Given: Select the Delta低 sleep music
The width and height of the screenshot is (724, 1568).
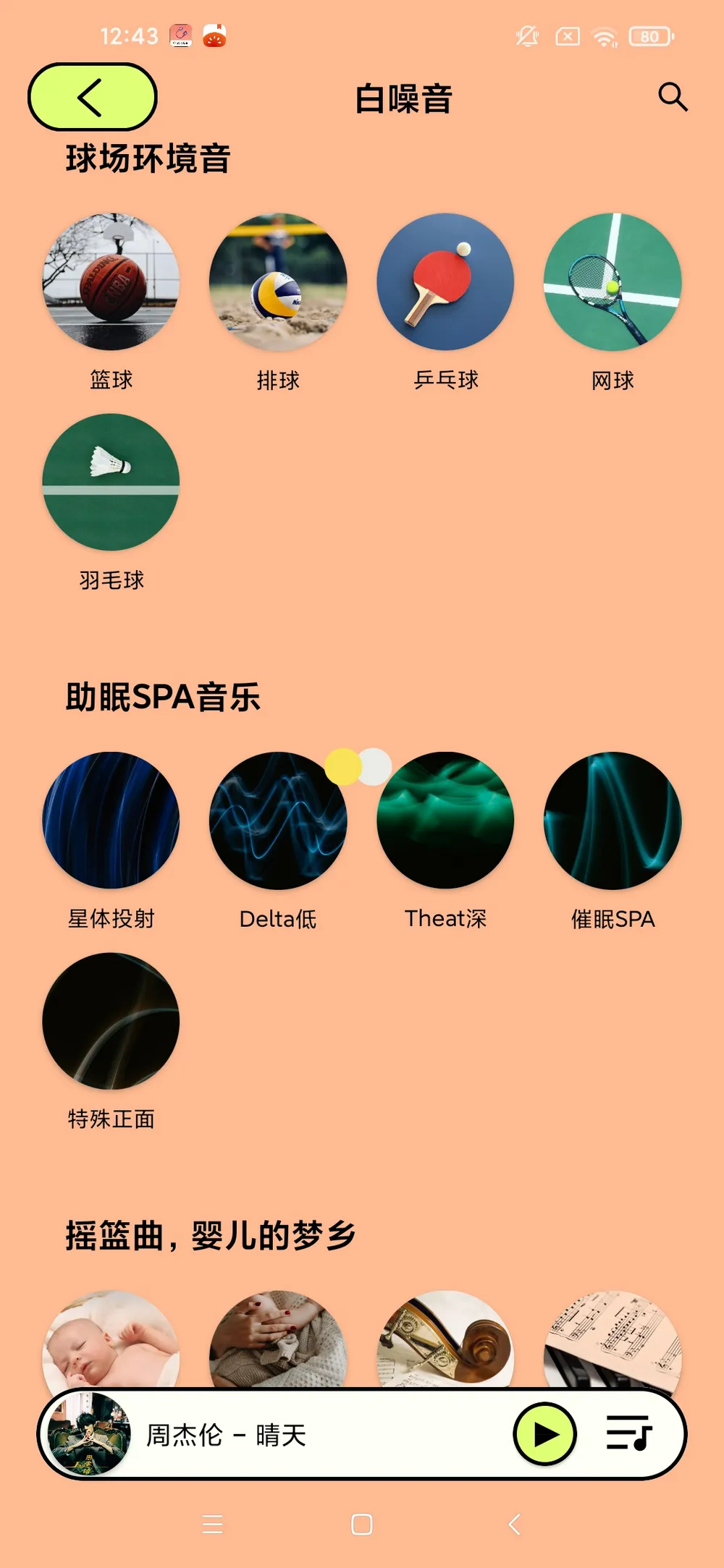Looking at the screenshot, I should click(x=278, y=821).
